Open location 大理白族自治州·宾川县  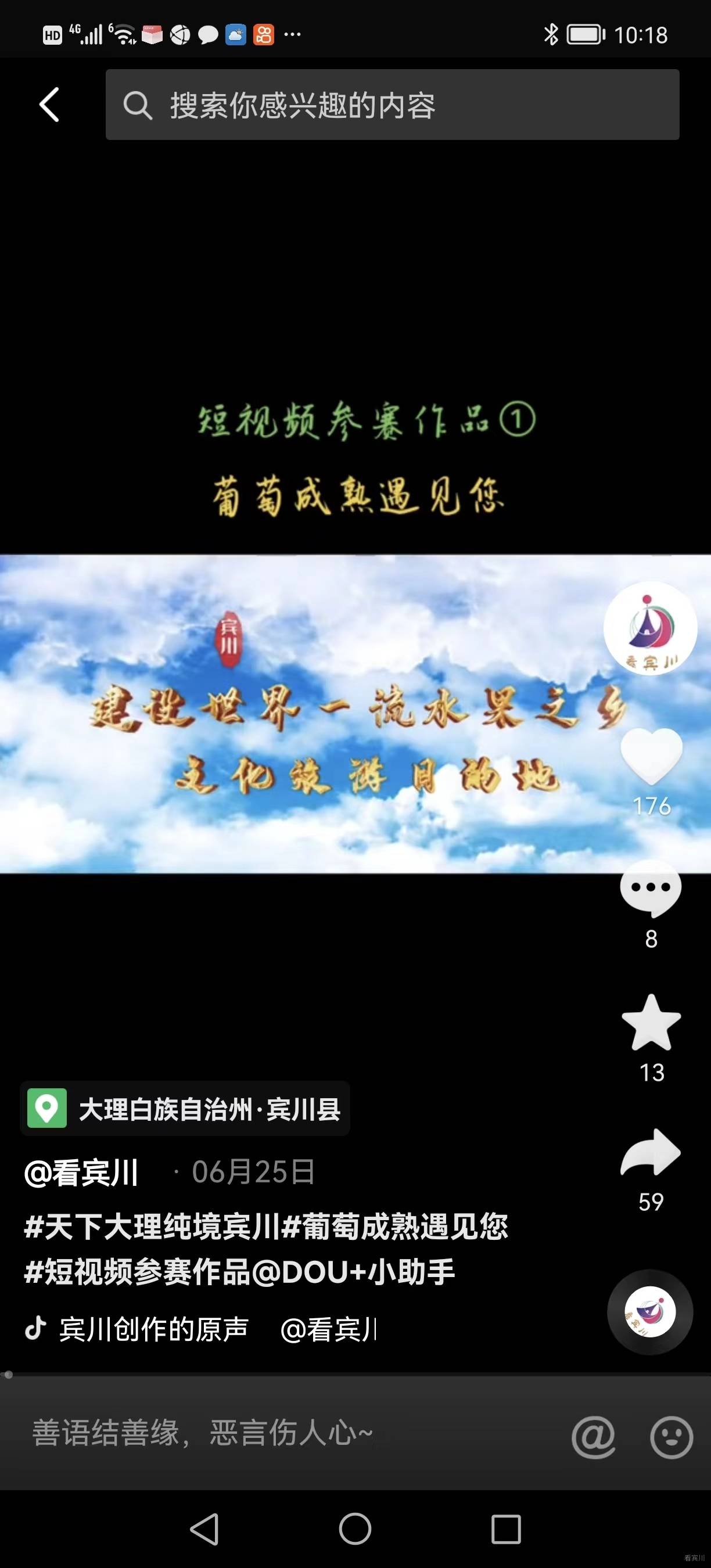click(x=185, y=1109)
